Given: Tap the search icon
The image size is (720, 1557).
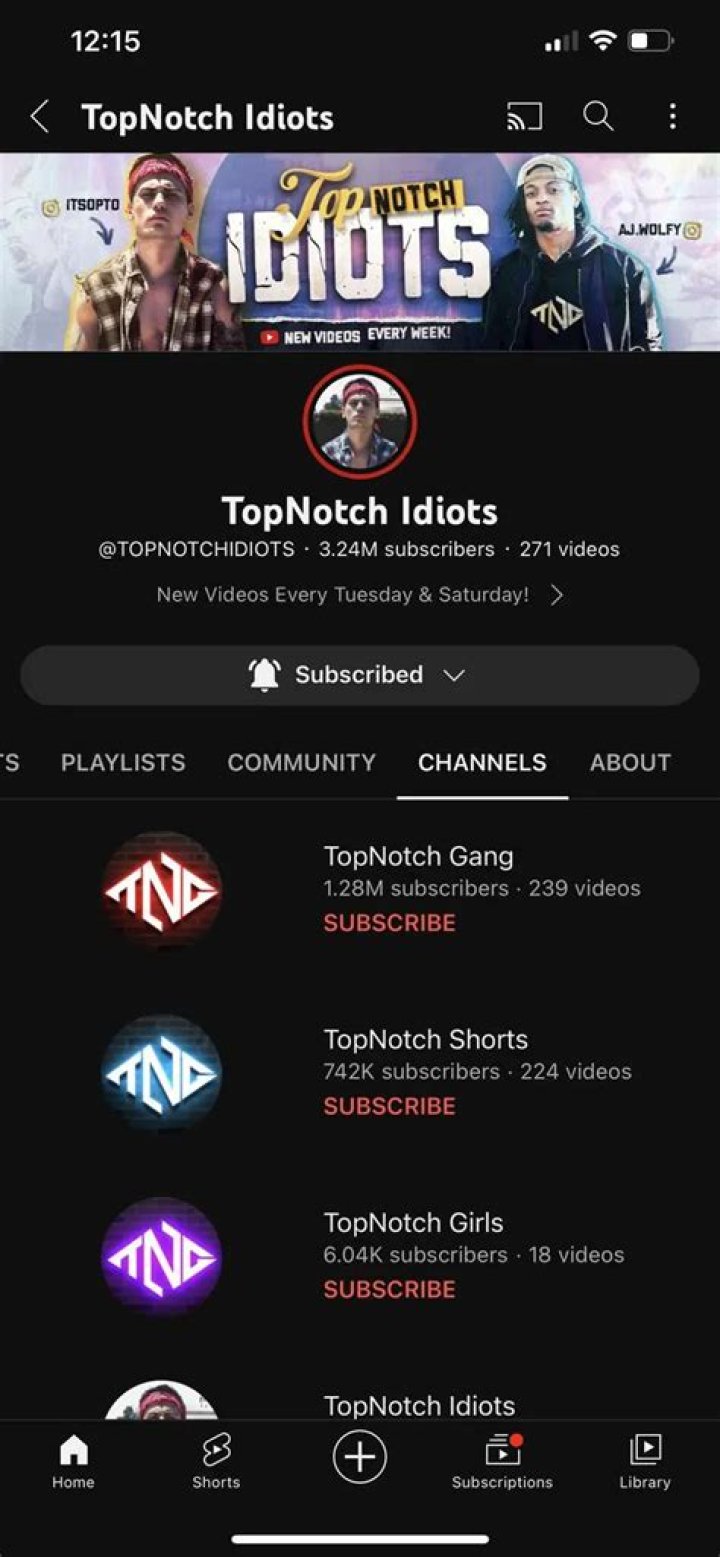Looking at the screenshot, I should 598,117.
